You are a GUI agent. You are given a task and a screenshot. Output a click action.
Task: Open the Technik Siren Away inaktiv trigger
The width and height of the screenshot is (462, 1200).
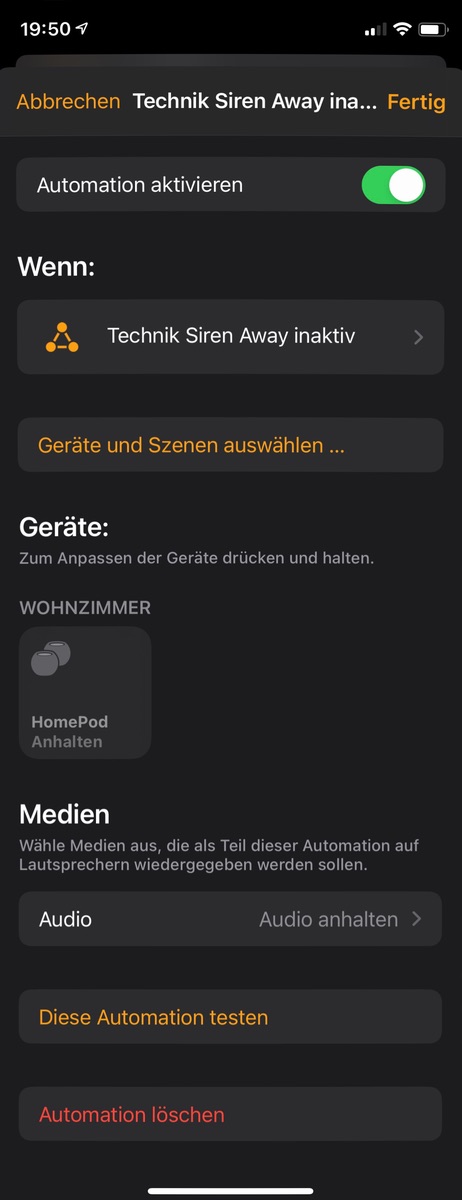(230, 337)
